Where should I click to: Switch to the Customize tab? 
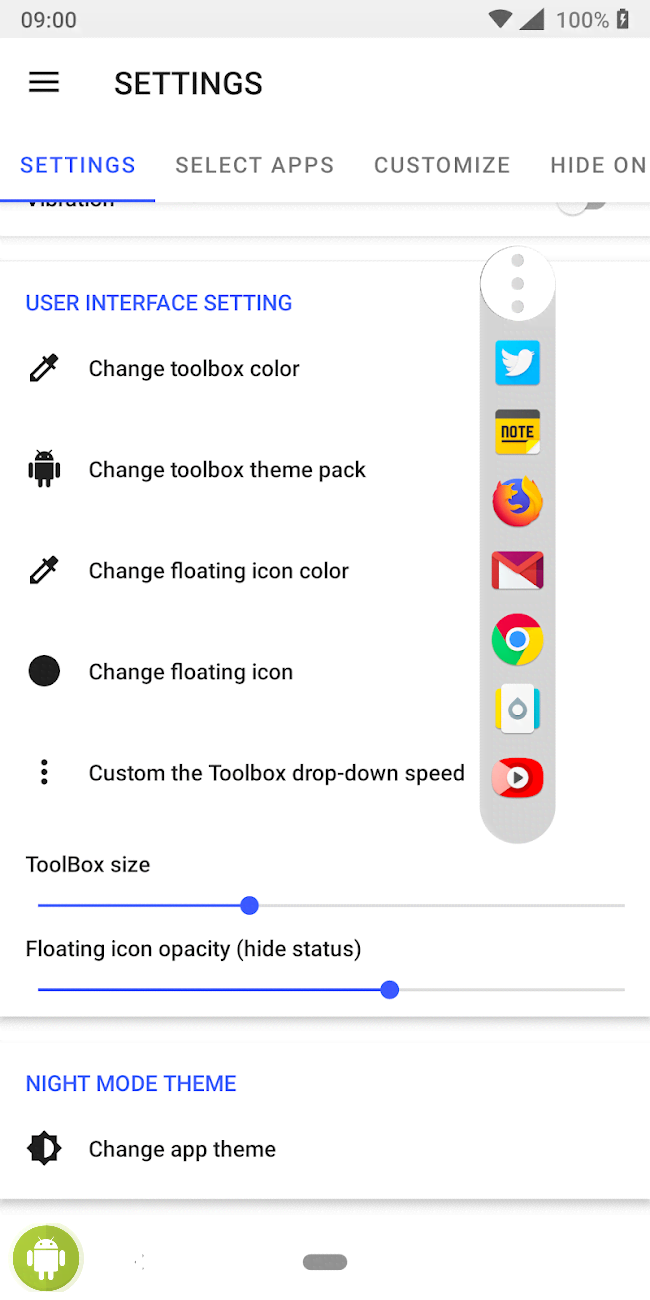point(442,165)
